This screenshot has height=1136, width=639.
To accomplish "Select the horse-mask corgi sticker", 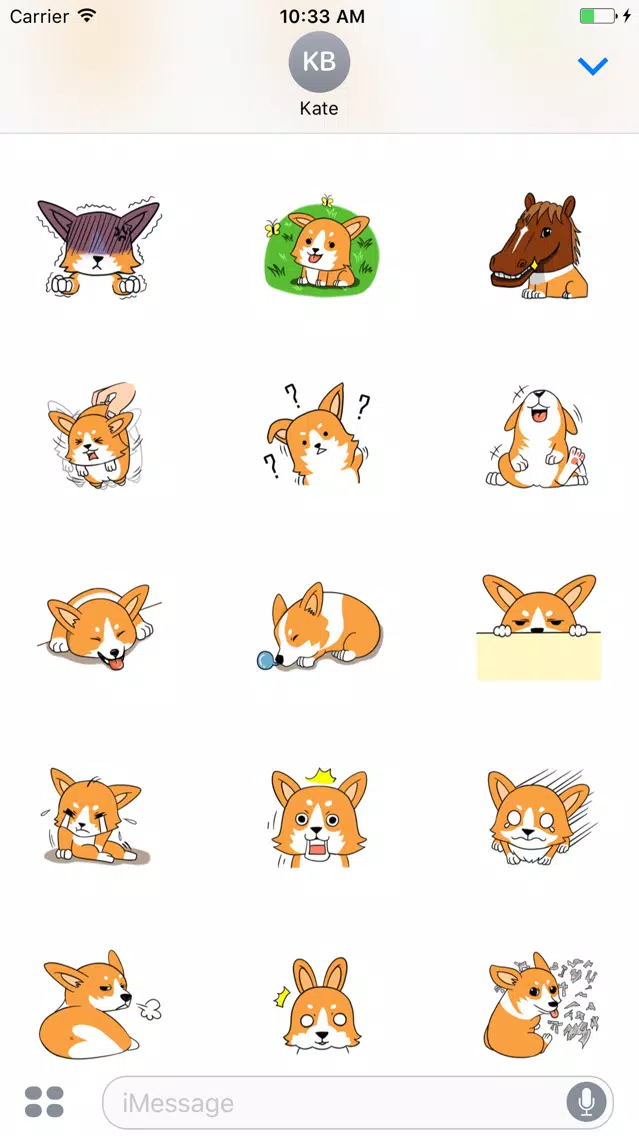I will point(538,246).
